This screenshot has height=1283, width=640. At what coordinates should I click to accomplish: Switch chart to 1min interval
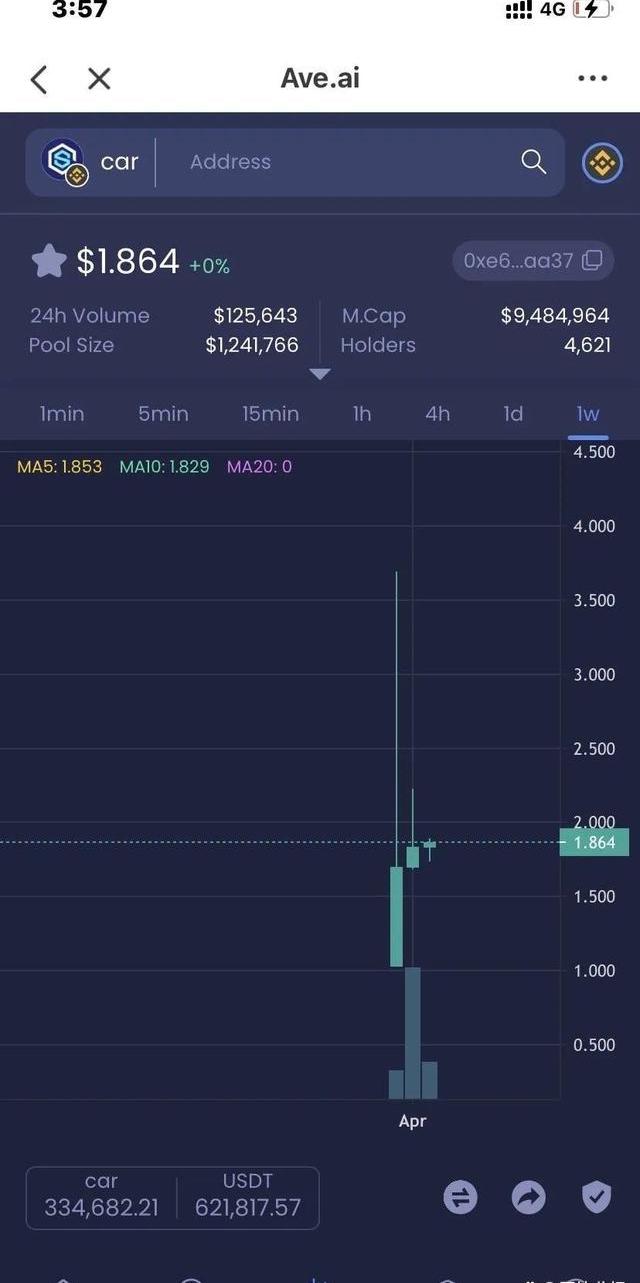point(62,414)
